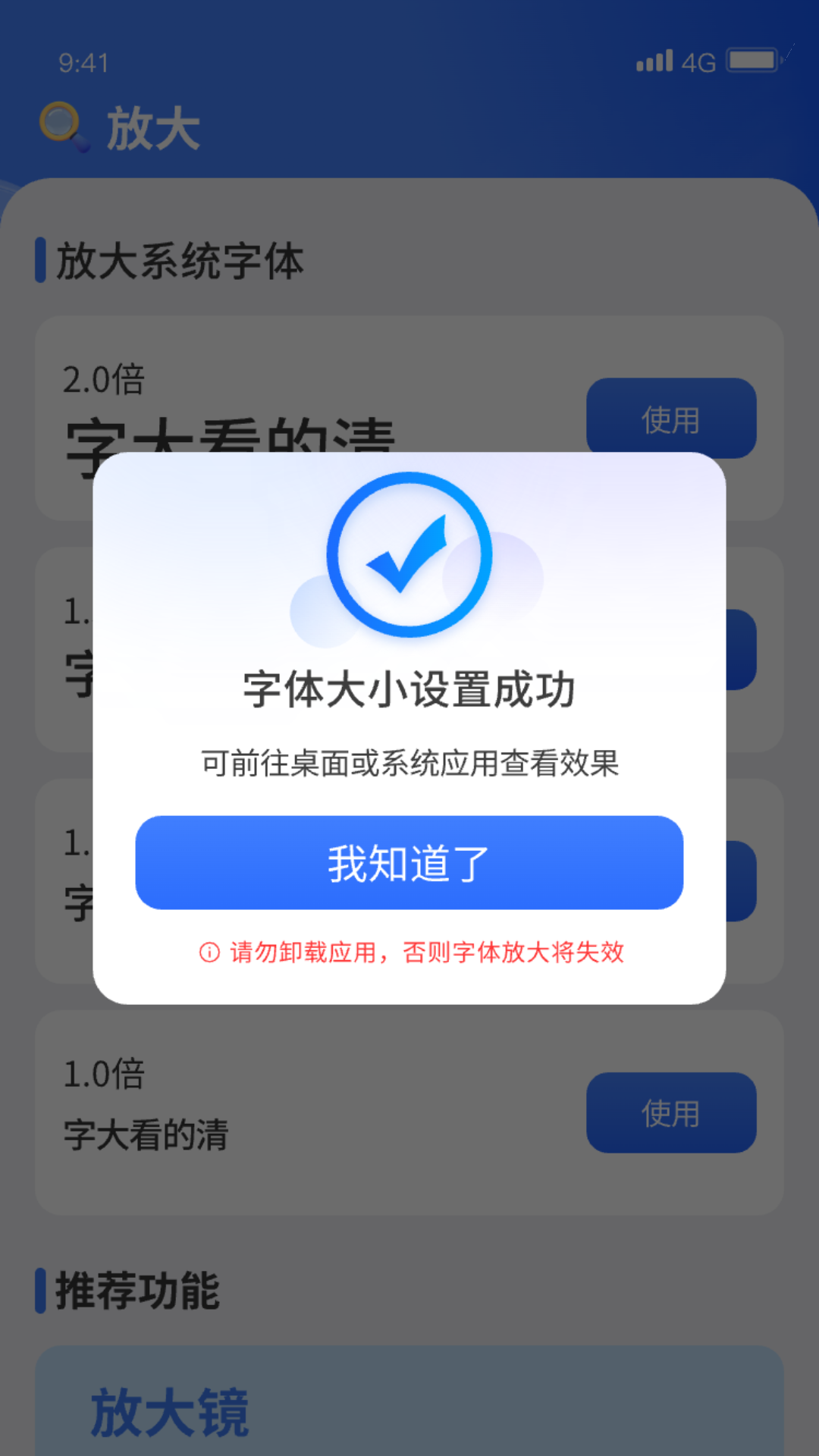
Task: Tap the battery icon in status bar
Action: 753,62
